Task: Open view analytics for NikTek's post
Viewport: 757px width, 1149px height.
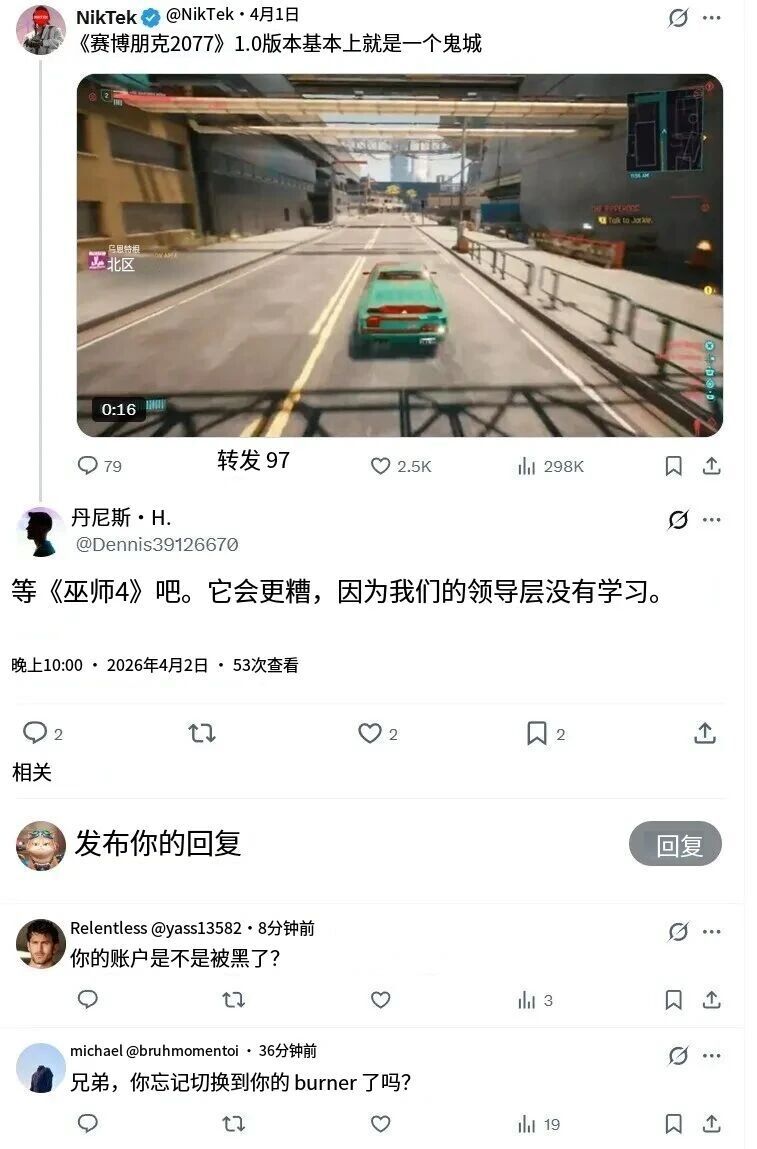Action: tap(527, 465)
